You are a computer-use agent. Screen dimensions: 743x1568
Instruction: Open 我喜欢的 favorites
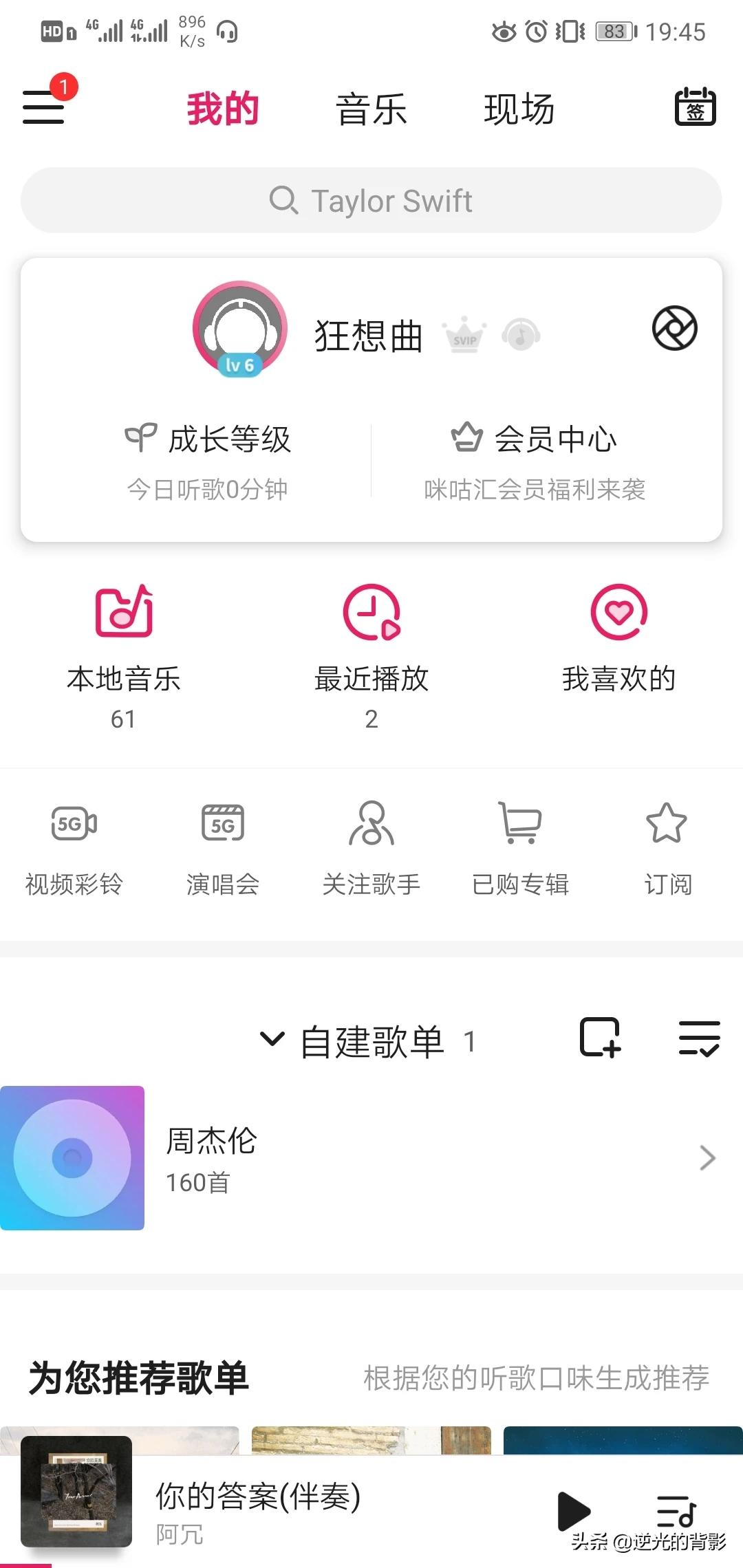coord(618,640)
